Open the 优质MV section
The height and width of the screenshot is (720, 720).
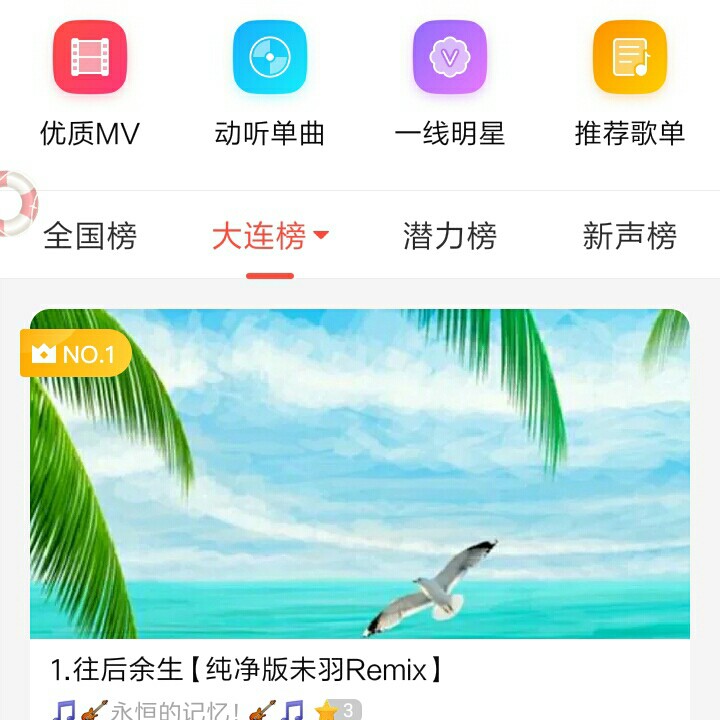pos(90,58)
